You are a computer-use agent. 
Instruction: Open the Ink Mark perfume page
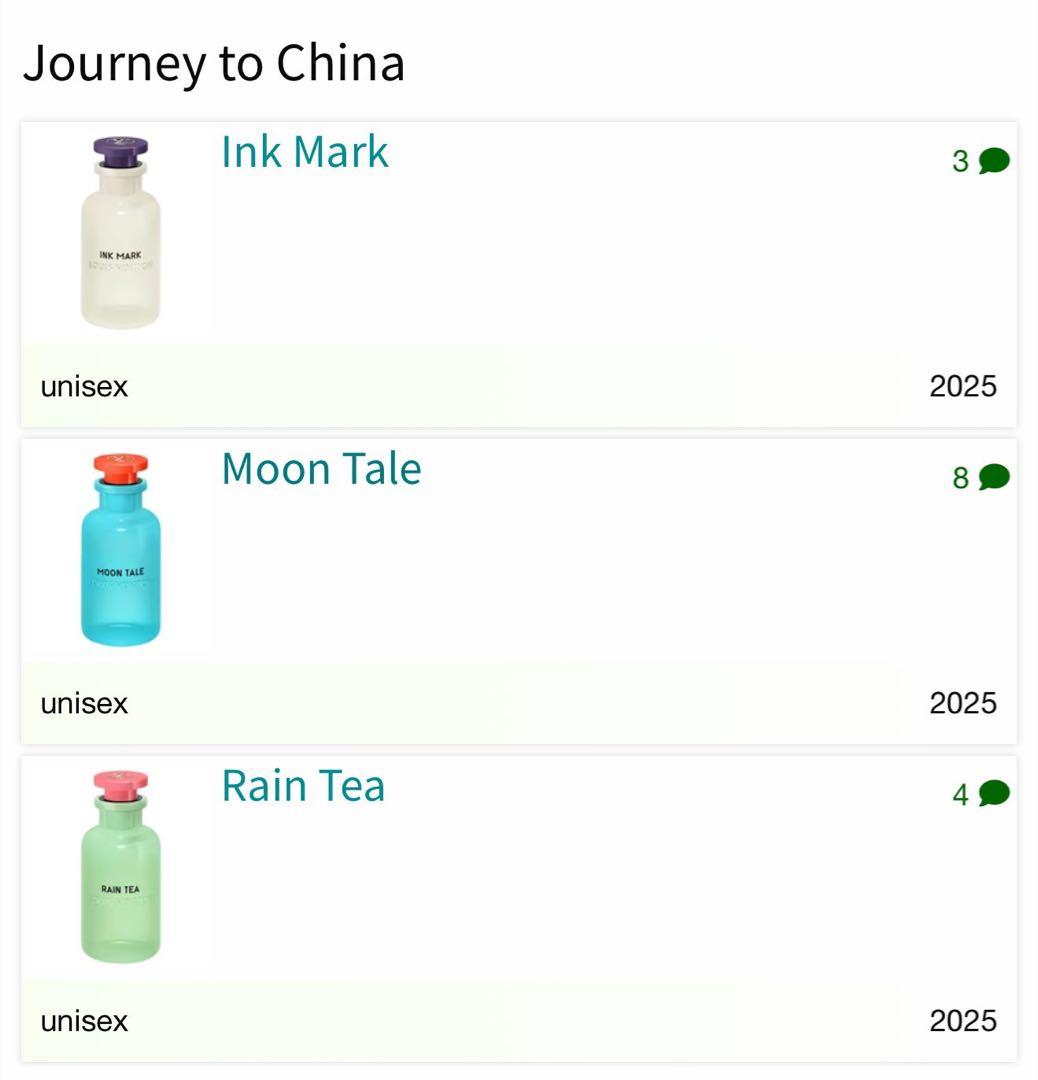(x=305, y=152)
